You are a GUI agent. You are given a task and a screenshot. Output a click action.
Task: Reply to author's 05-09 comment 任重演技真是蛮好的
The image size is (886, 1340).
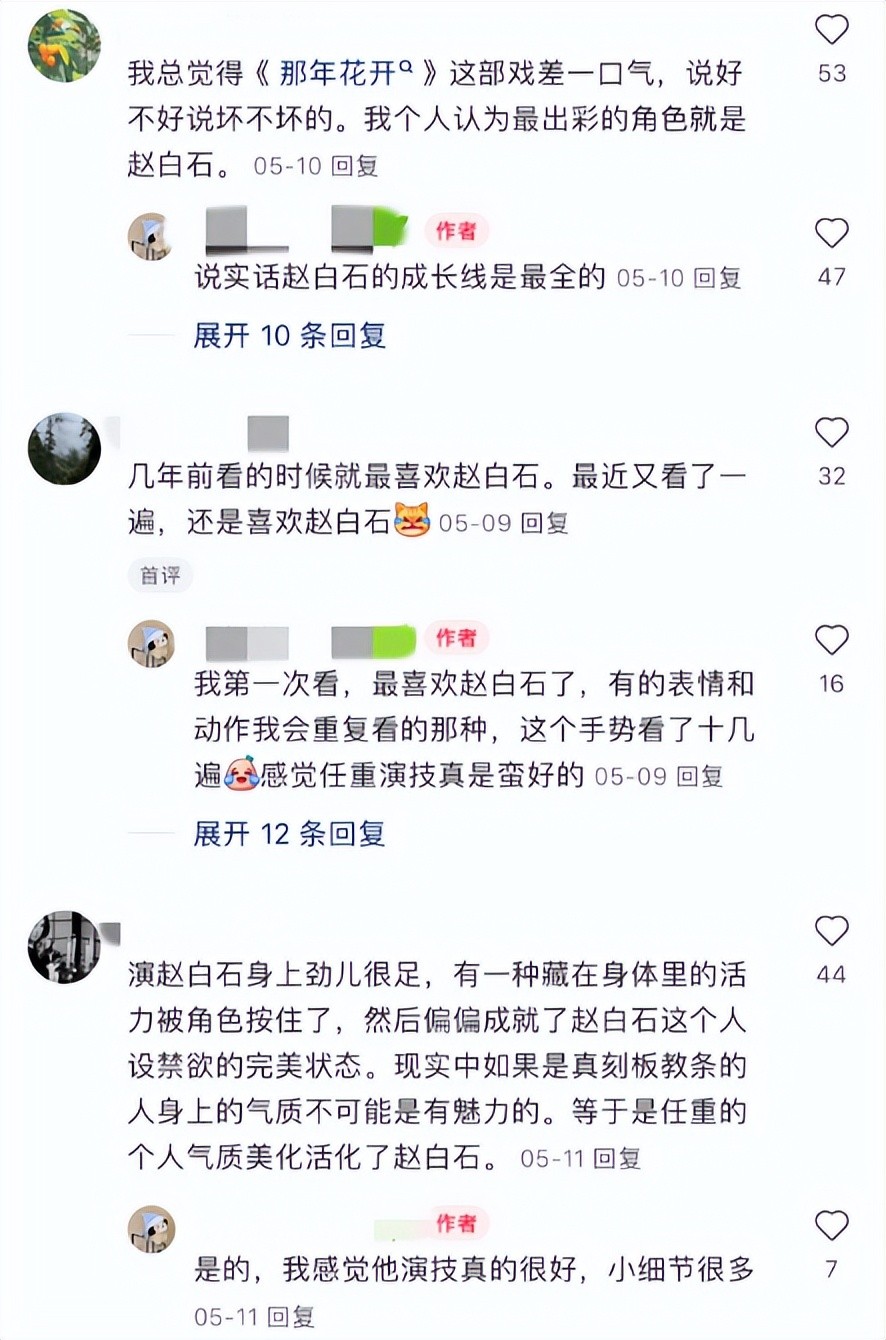699,776
